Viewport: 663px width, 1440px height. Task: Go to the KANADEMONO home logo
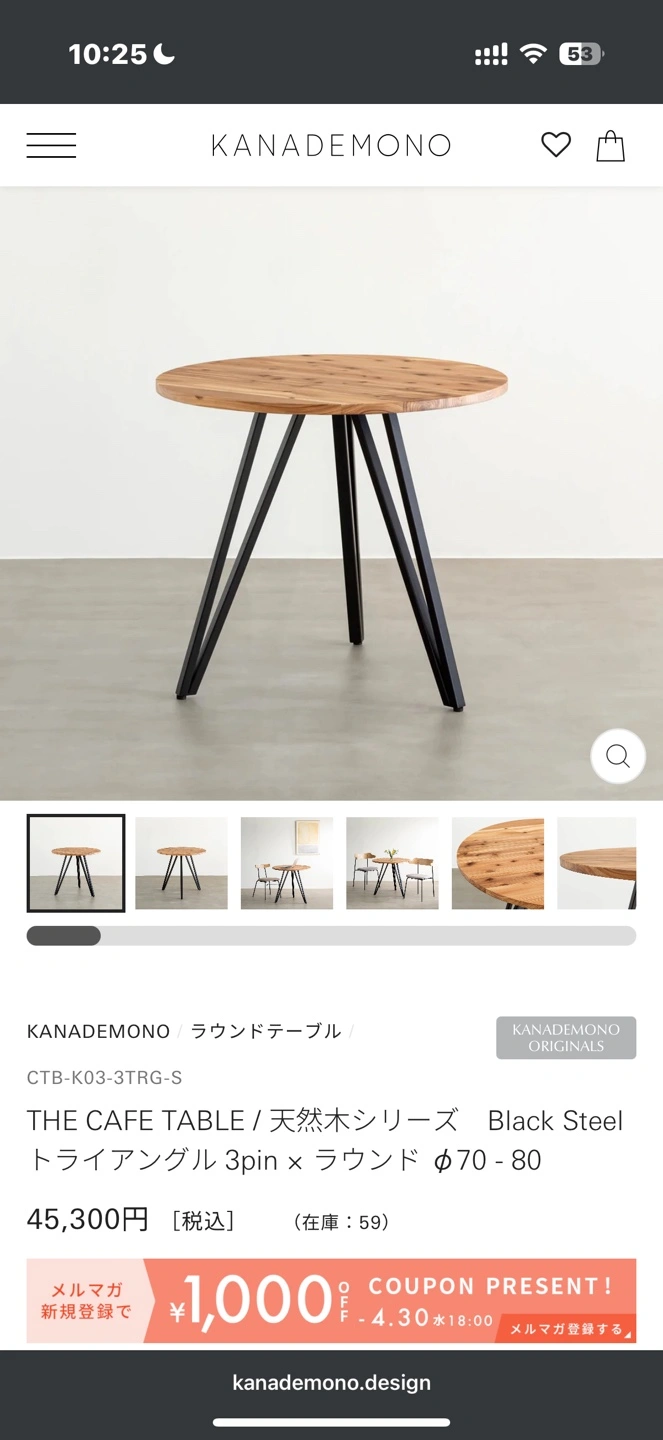pos(331,146)
